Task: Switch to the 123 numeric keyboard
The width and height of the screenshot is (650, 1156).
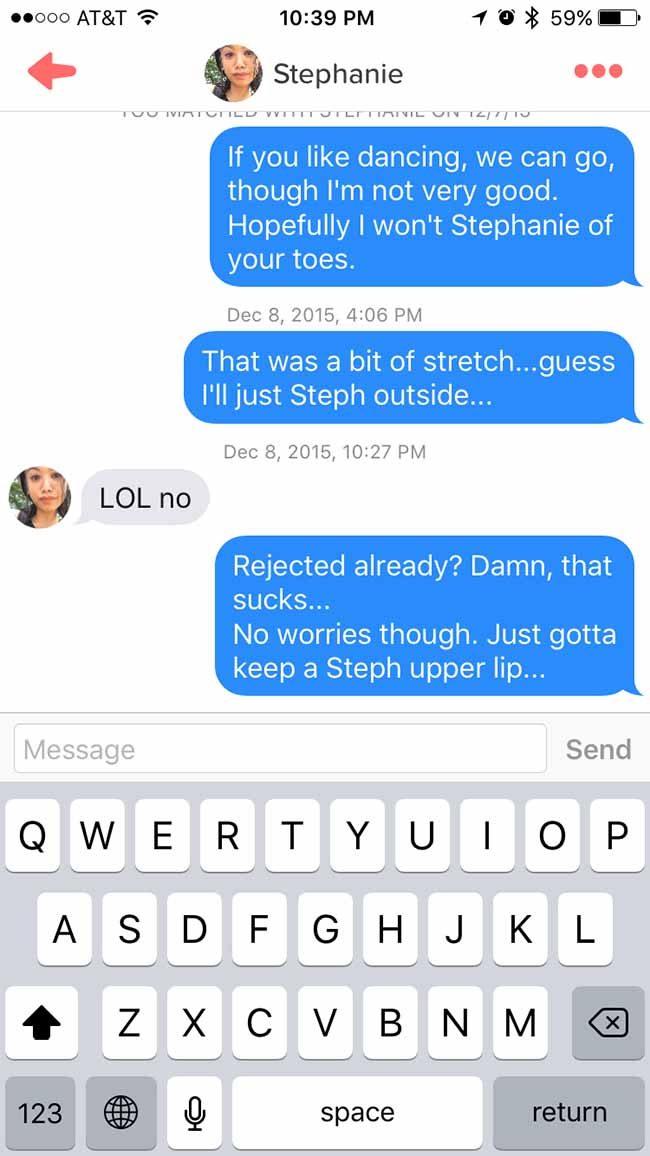Action: click(40, 1113)
